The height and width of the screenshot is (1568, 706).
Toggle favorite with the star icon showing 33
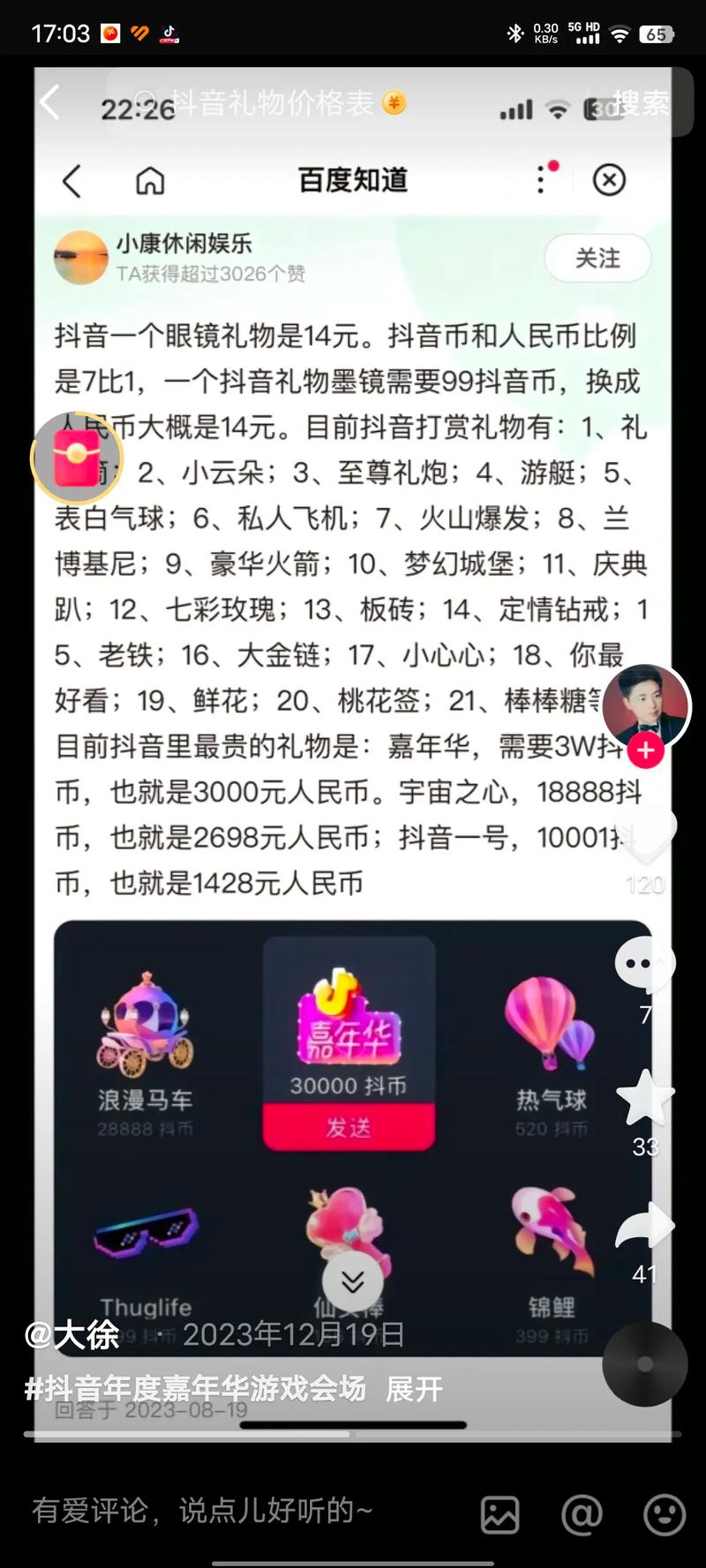tap(646, 1097)
